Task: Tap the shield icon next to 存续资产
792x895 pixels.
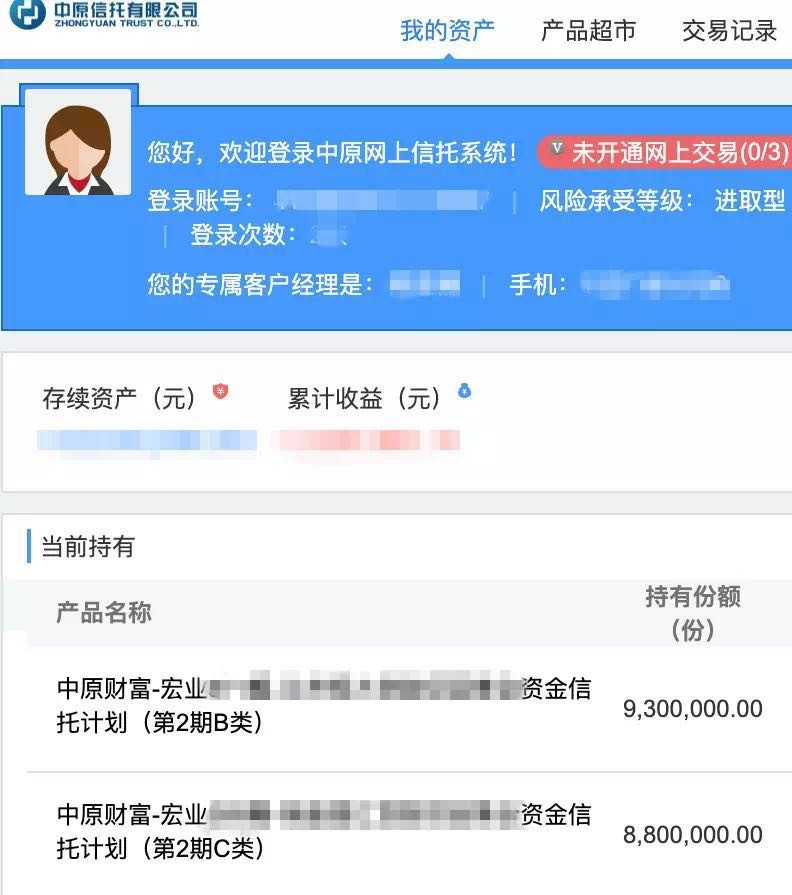Action: click(x=220, y=392)
